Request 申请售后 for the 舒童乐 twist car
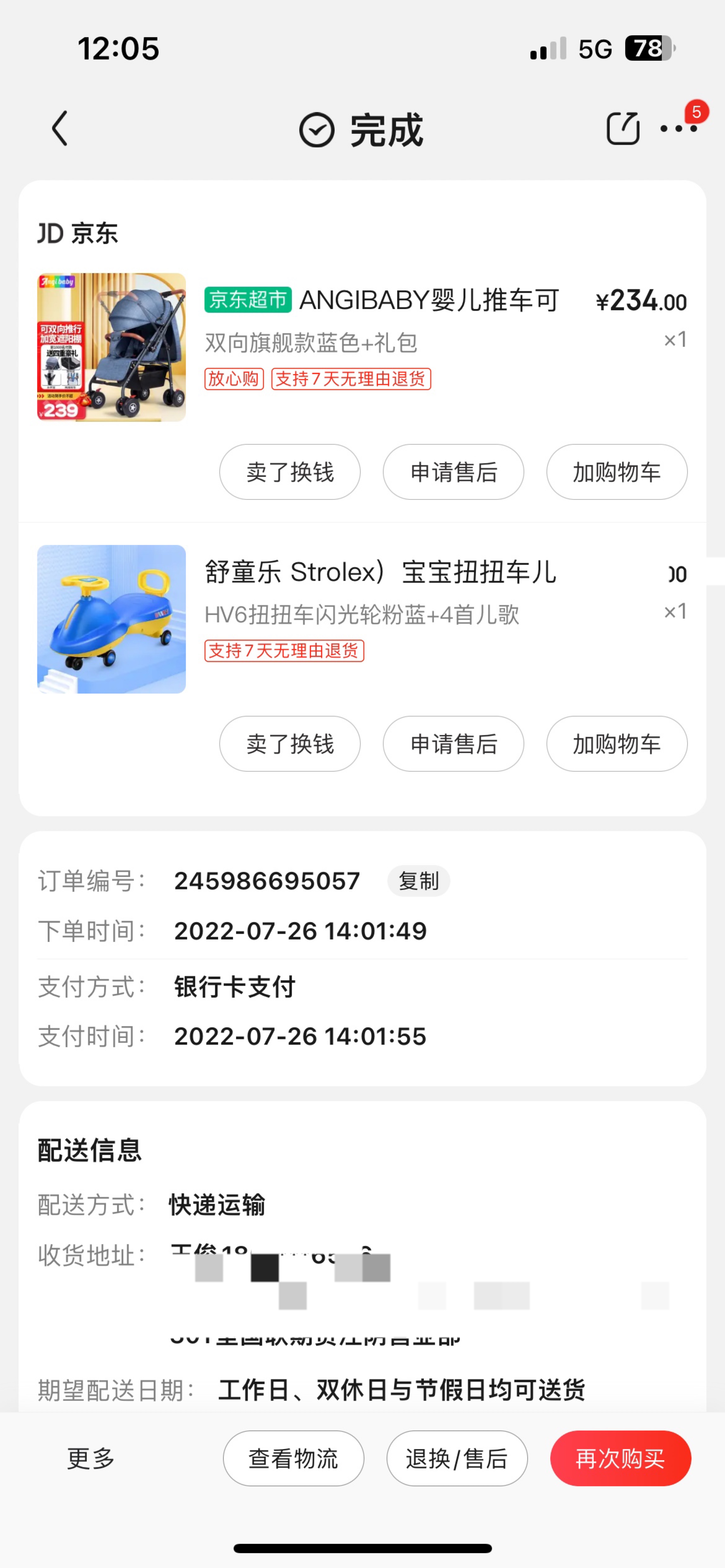725x1568 pixels. [x=453, y=744]
